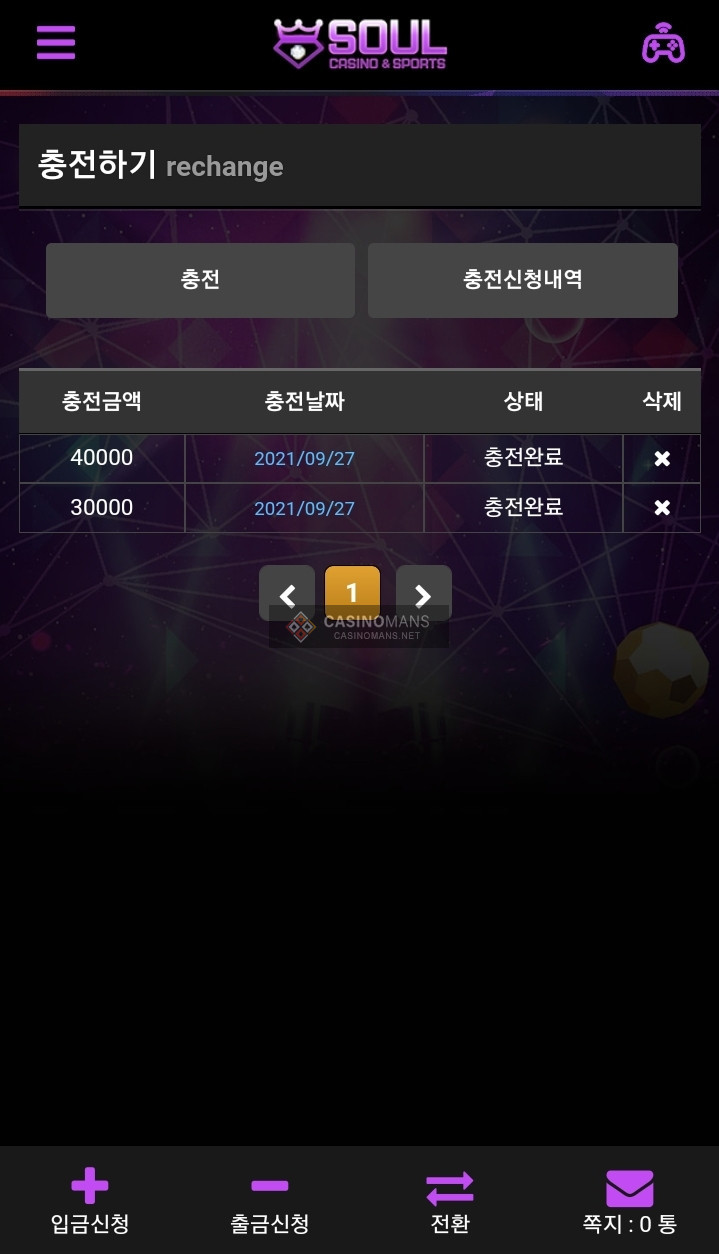Image resolution: width=719 pixels, height=1254 pixels.
Task: Delete the 30000 recharge entry
Action: click(661, 508)
